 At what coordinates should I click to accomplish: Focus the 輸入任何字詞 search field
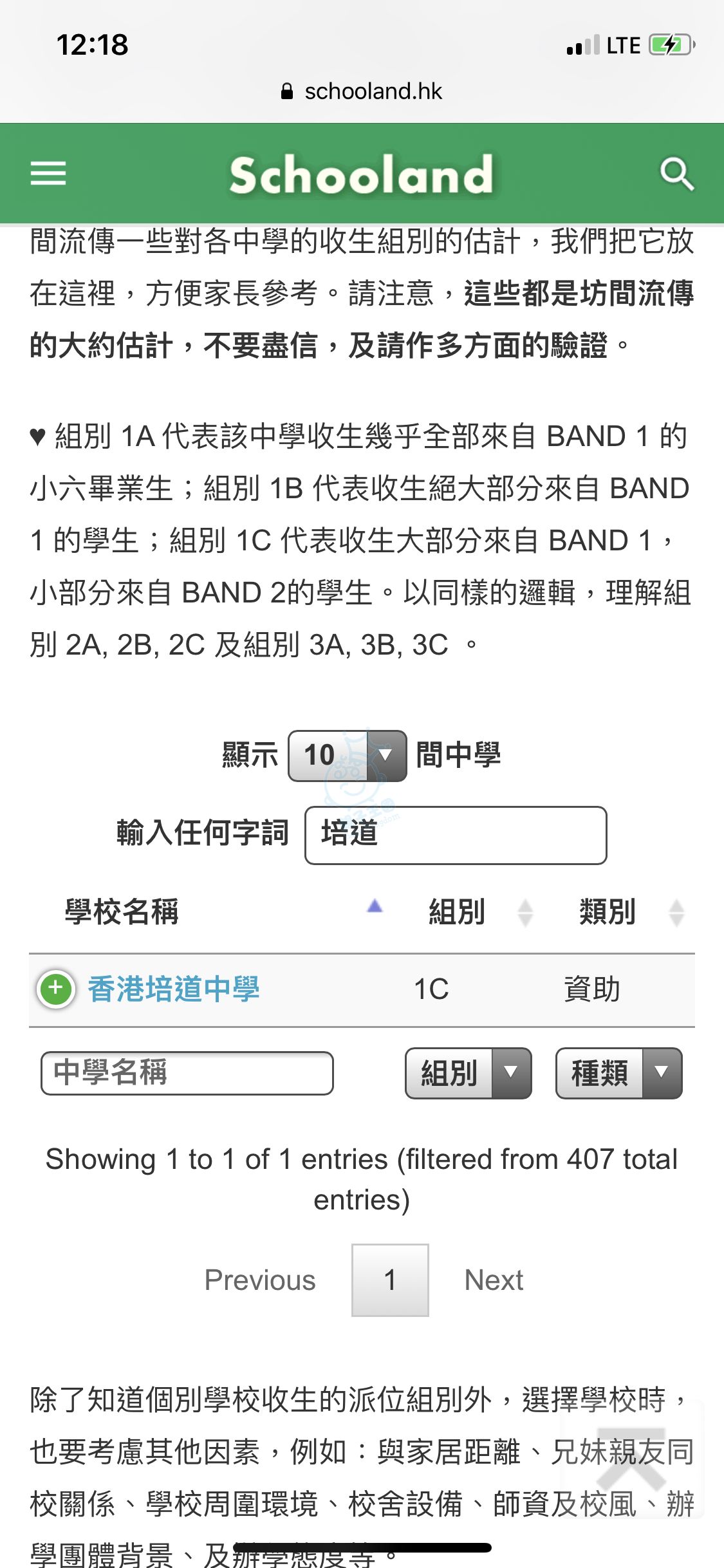point(455,835)
